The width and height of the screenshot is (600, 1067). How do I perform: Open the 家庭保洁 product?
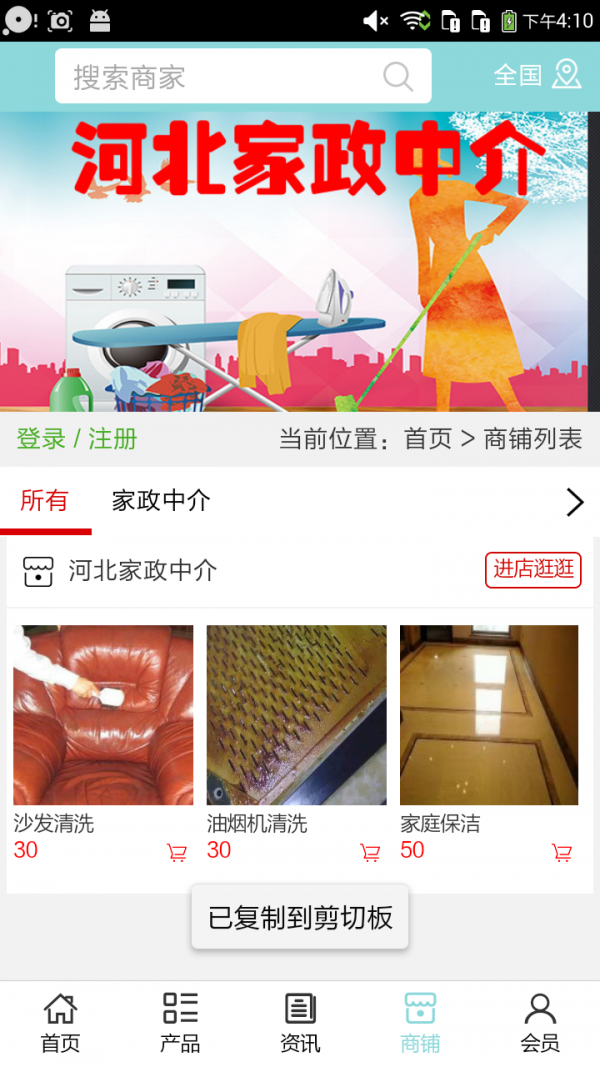point(489,715)
